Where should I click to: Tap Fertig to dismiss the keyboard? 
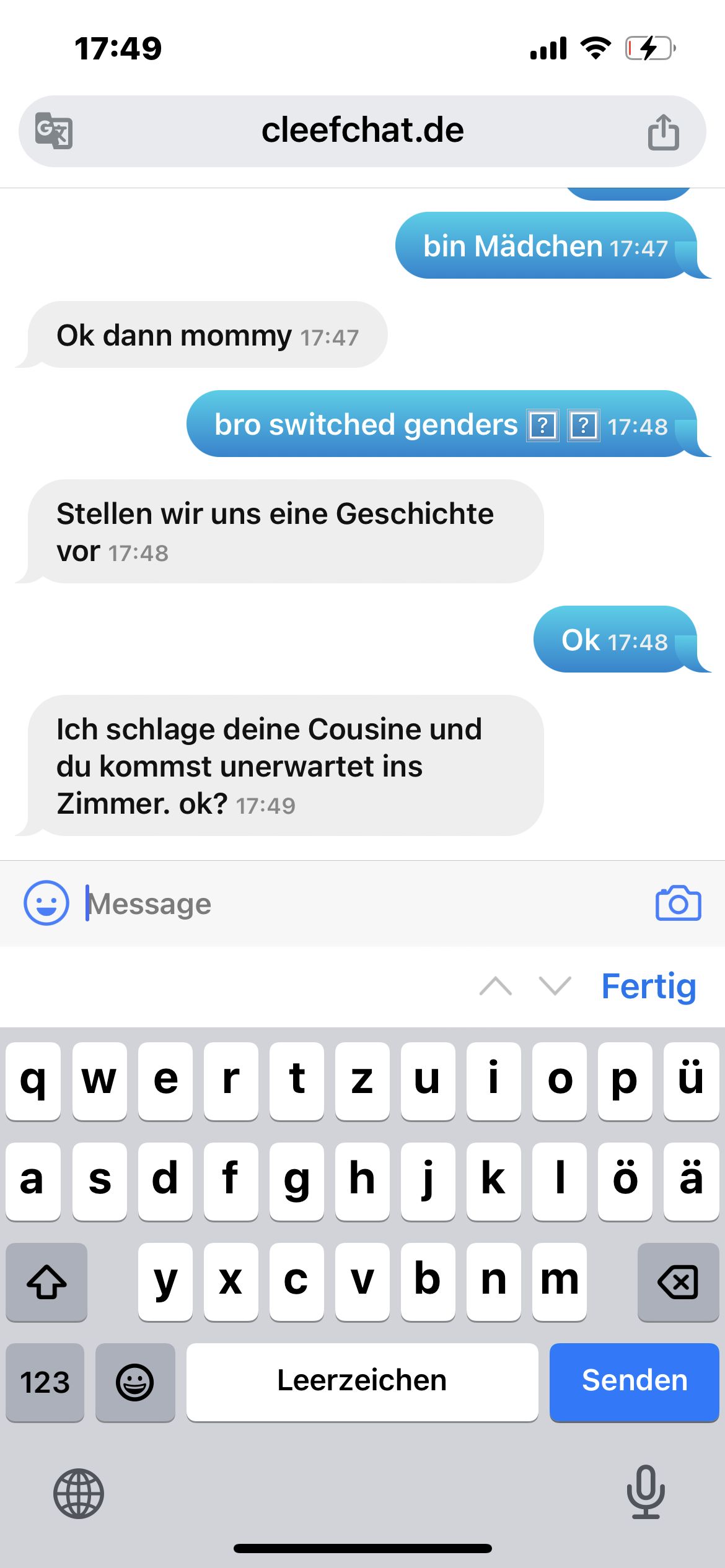click(x=648, y=986)
